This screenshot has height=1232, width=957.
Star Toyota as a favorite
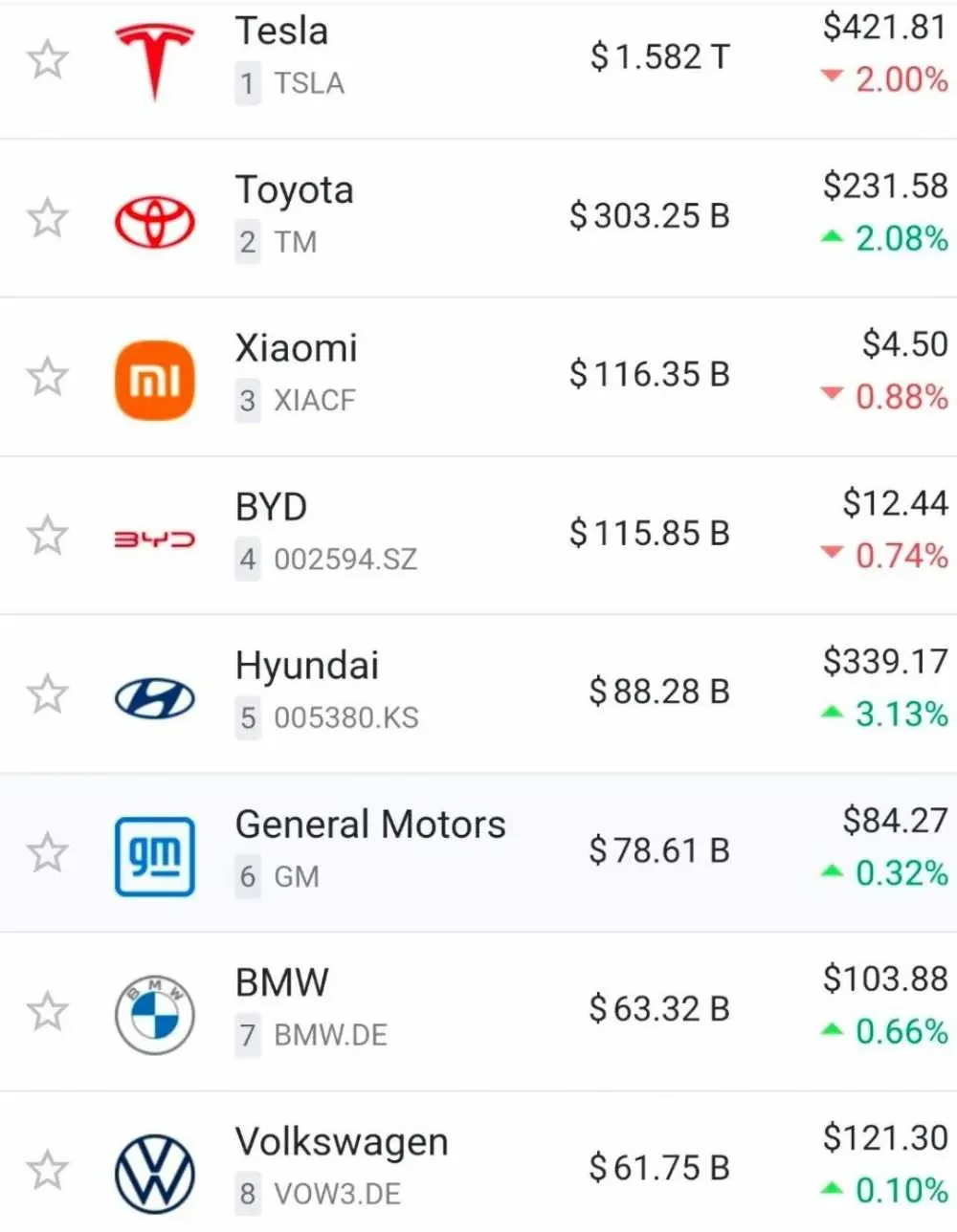pyautogui.click(x=47, y=219)
